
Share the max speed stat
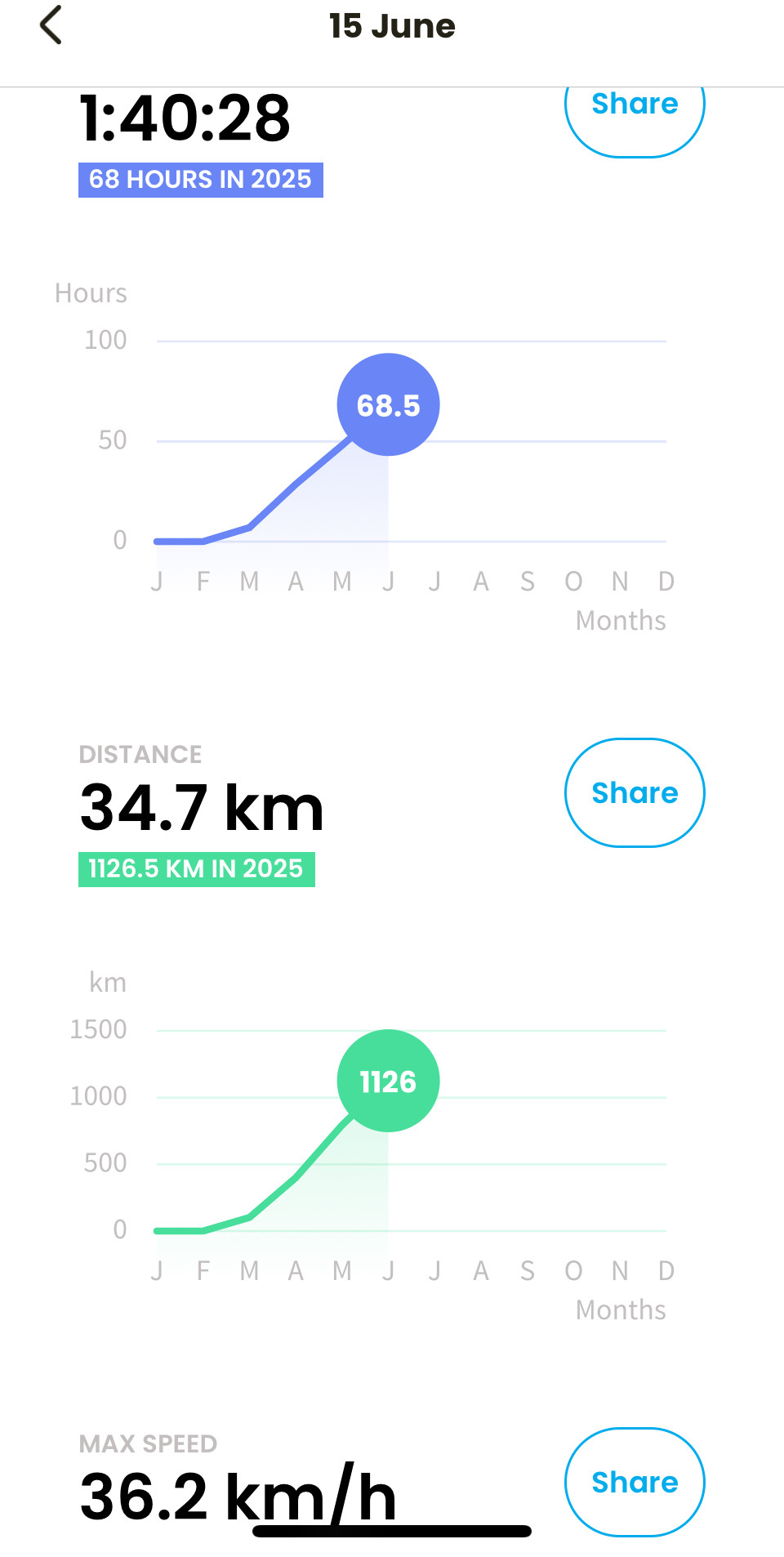click(635, 1482)
